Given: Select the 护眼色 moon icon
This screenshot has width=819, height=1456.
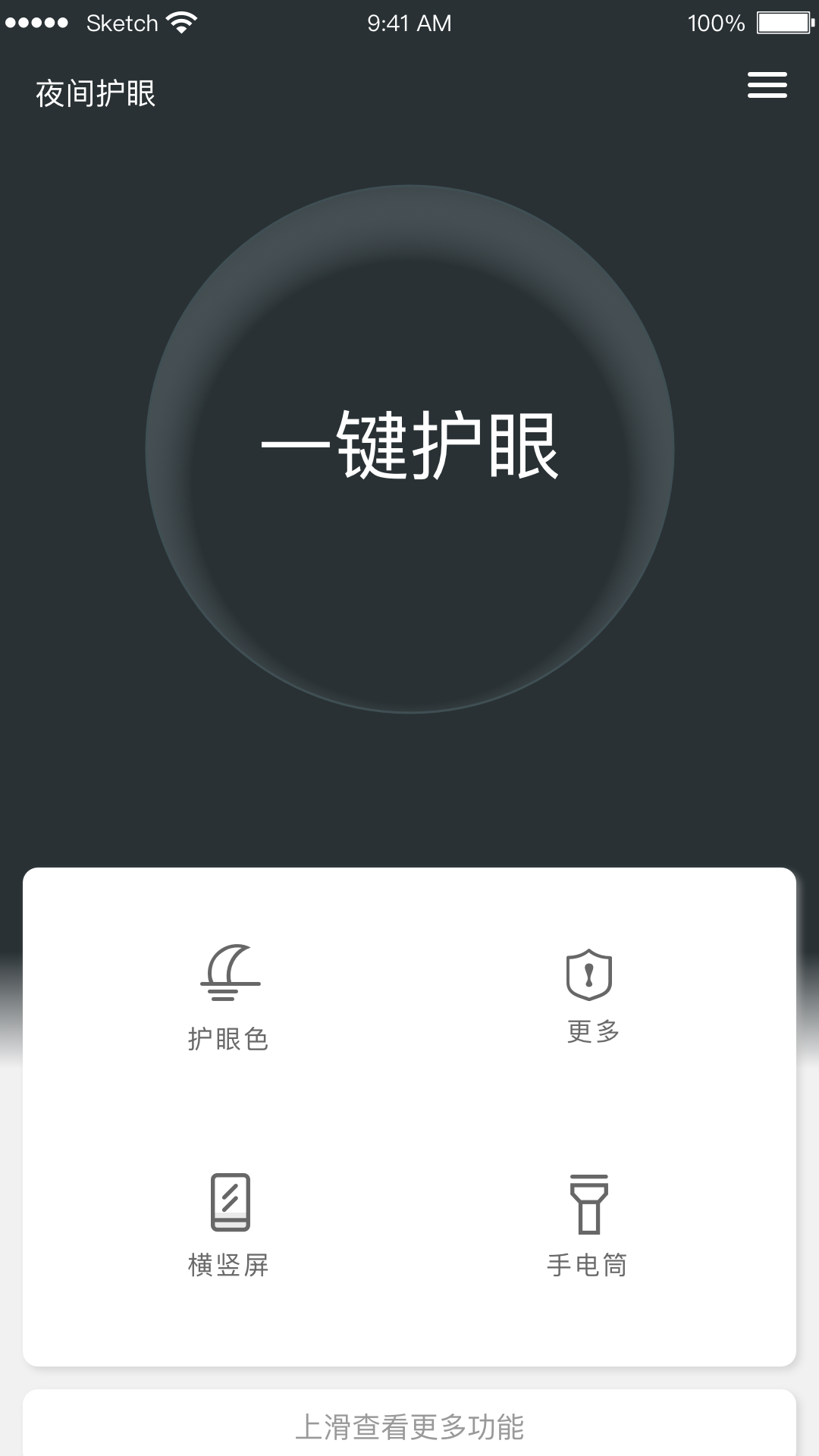Looking at the screenshot, I should tap(230, 974).
